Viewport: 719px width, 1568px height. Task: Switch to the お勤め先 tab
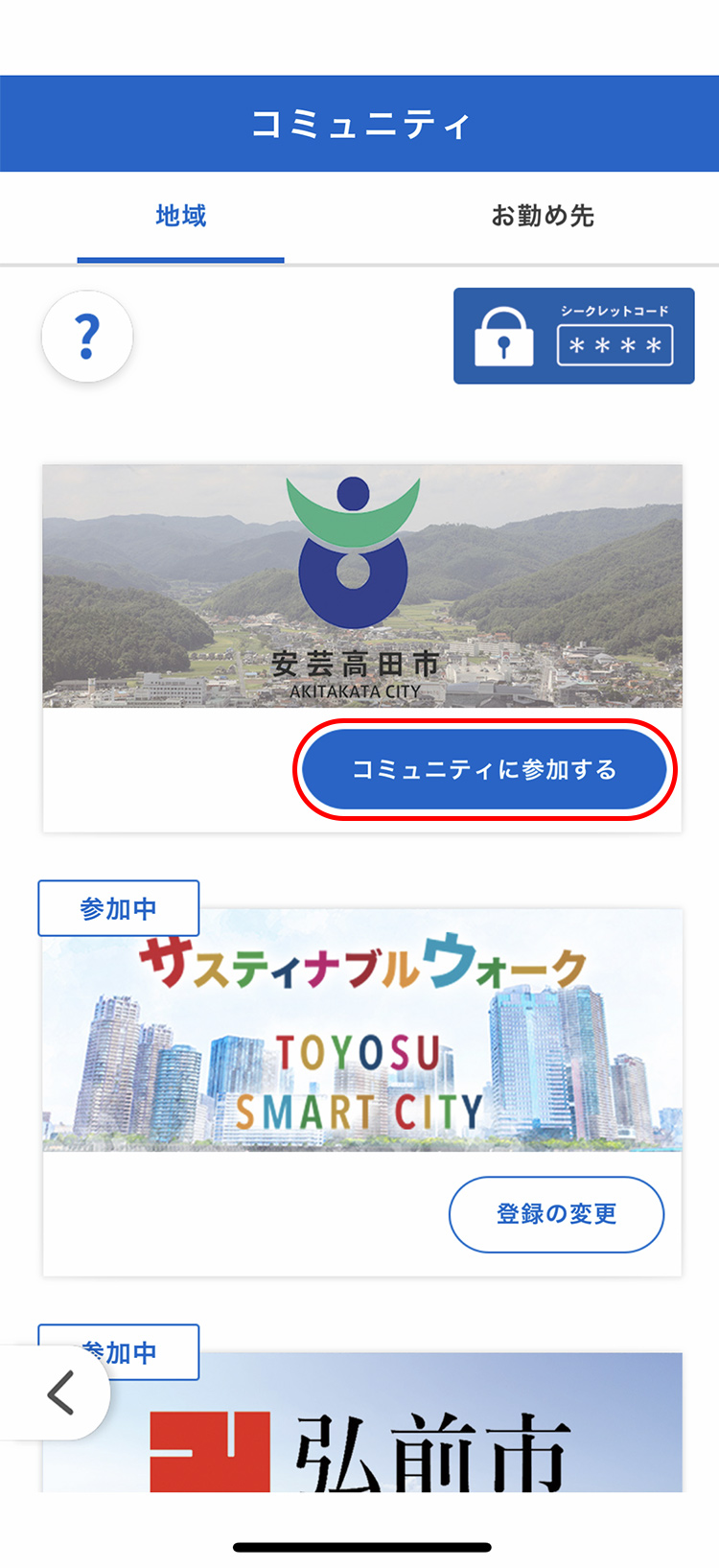pos(543,217)
